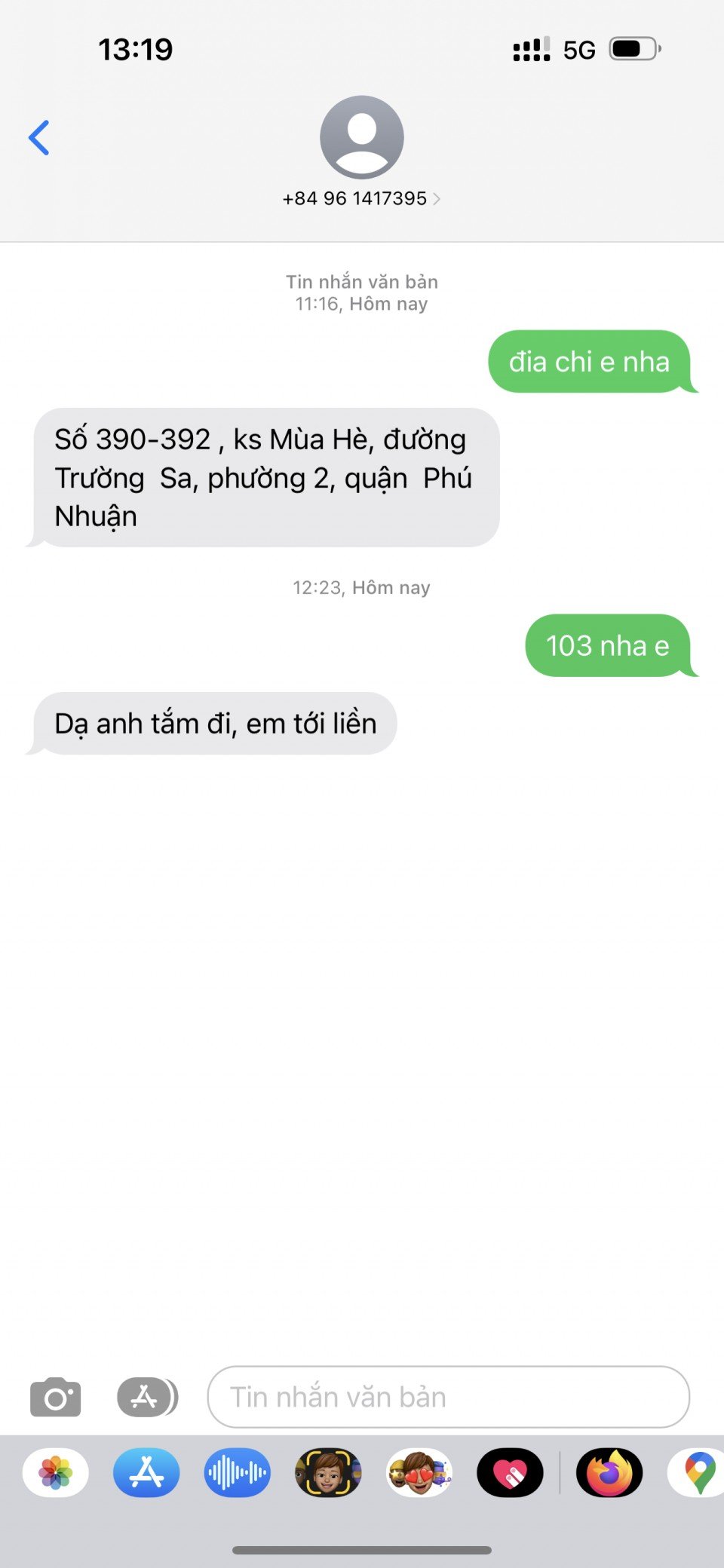The width and height of the screenshot is (724, 1568).
Task: Open the Photos app in the app strip
Action: [56, 1472]
